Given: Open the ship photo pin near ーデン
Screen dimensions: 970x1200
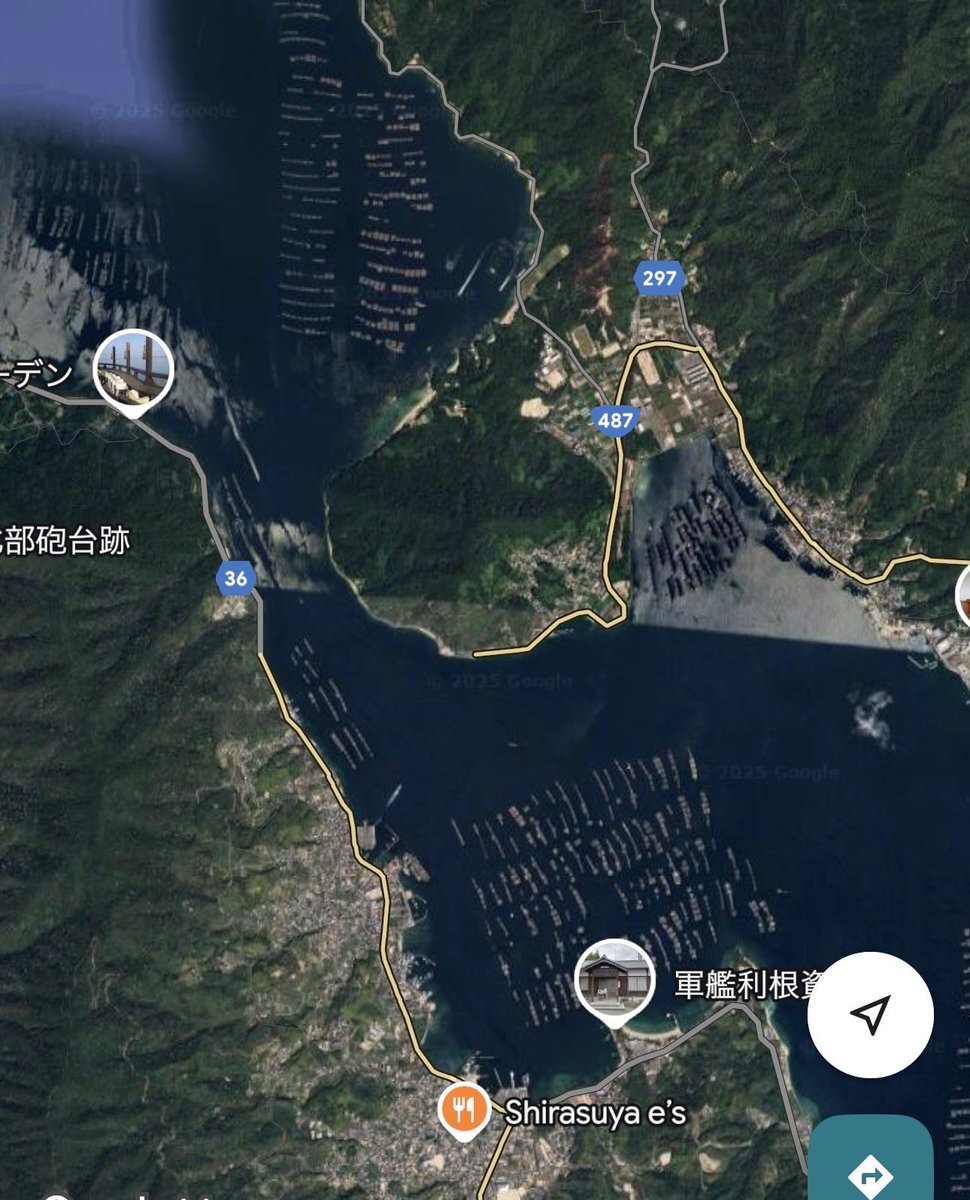Looking at the screenshot, I should (134, 373).
